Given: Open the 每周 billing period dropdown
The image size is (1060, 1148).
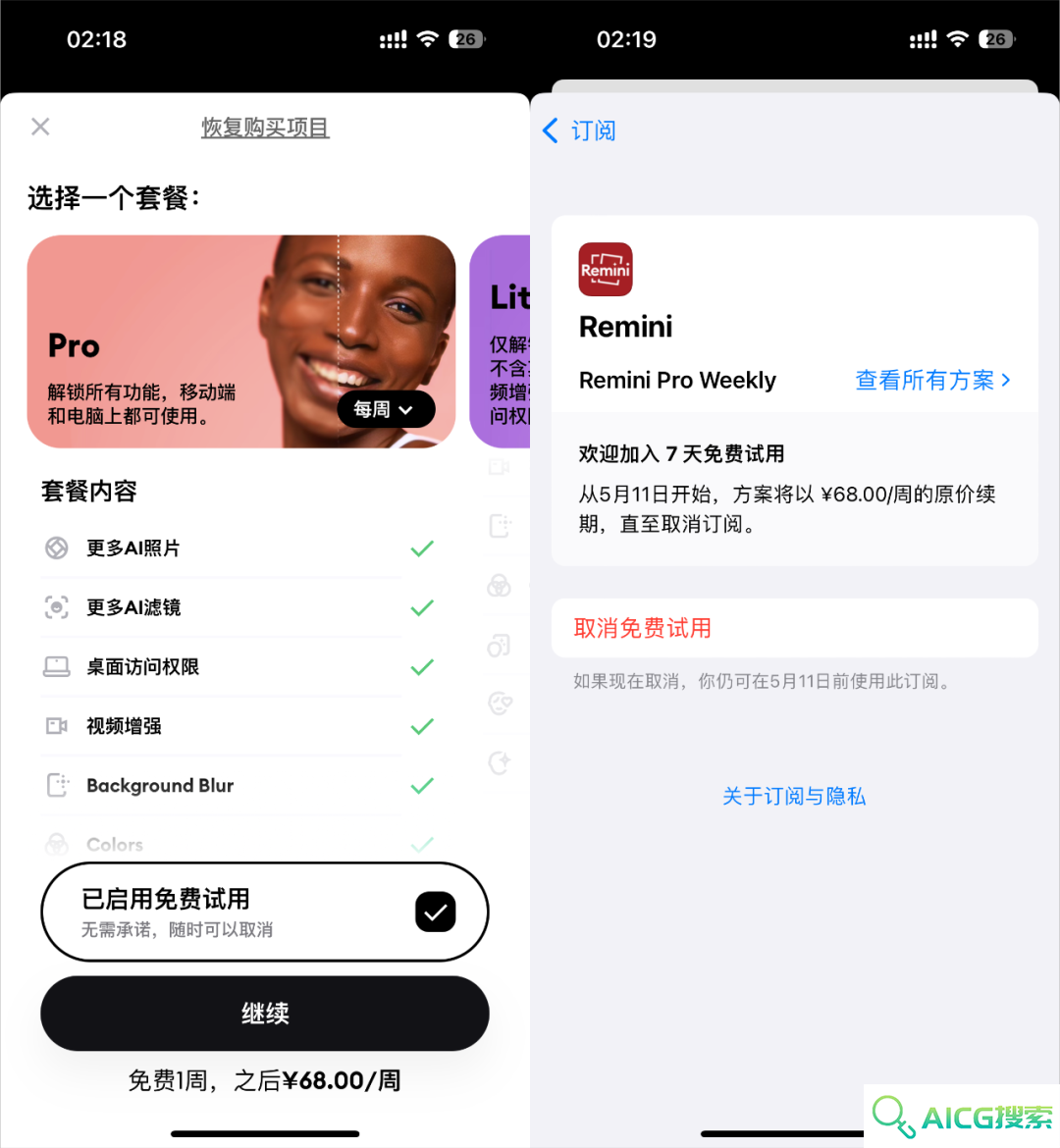Looking at the screenshot, I should (385, 409).
